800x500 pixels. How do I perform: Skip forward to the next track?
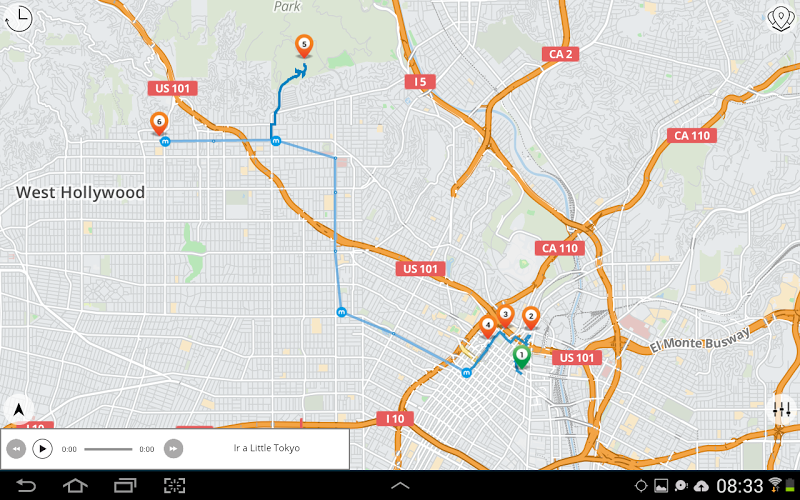tap(173, 449)
